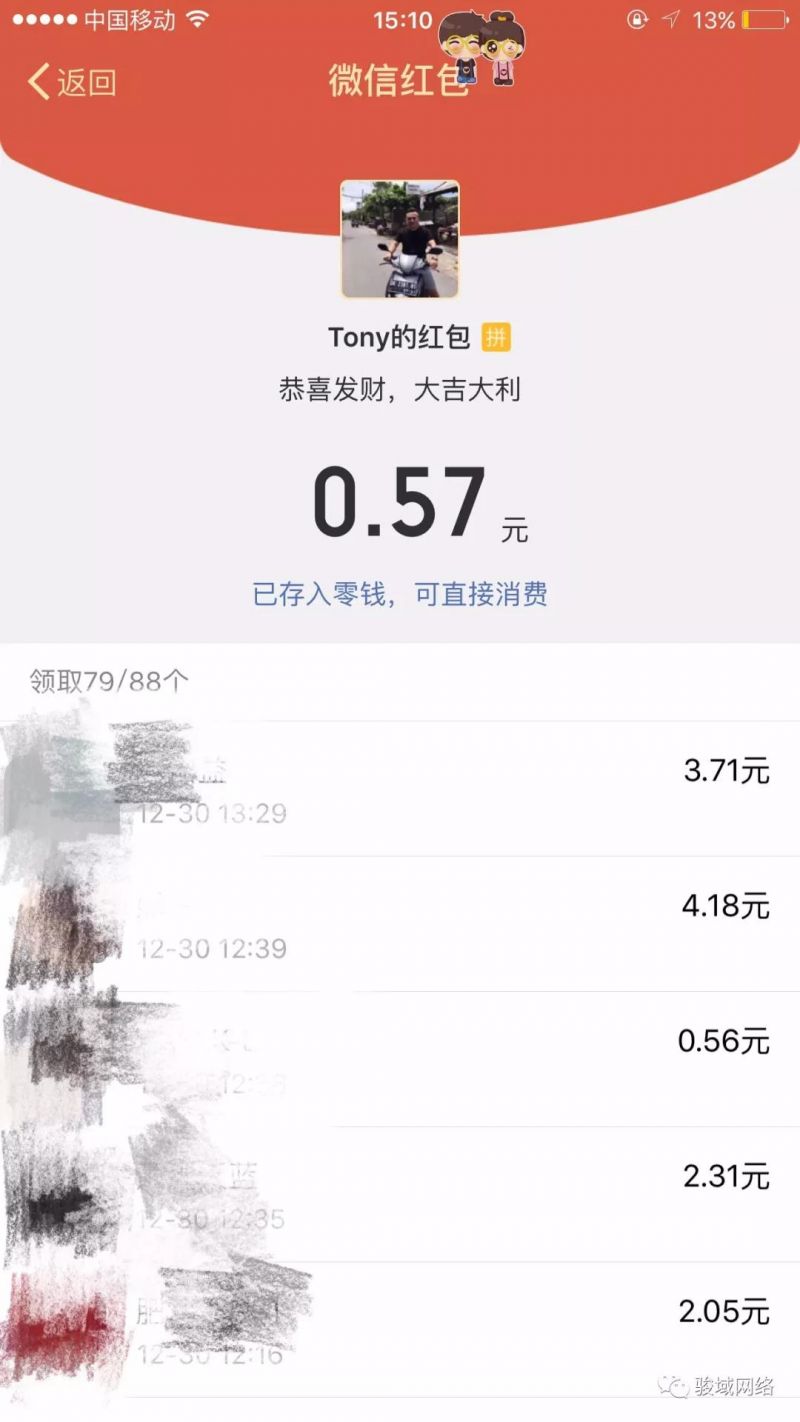Tap the large 0.57 amount display
The image size is (800, 1422).
coord(400,500)
